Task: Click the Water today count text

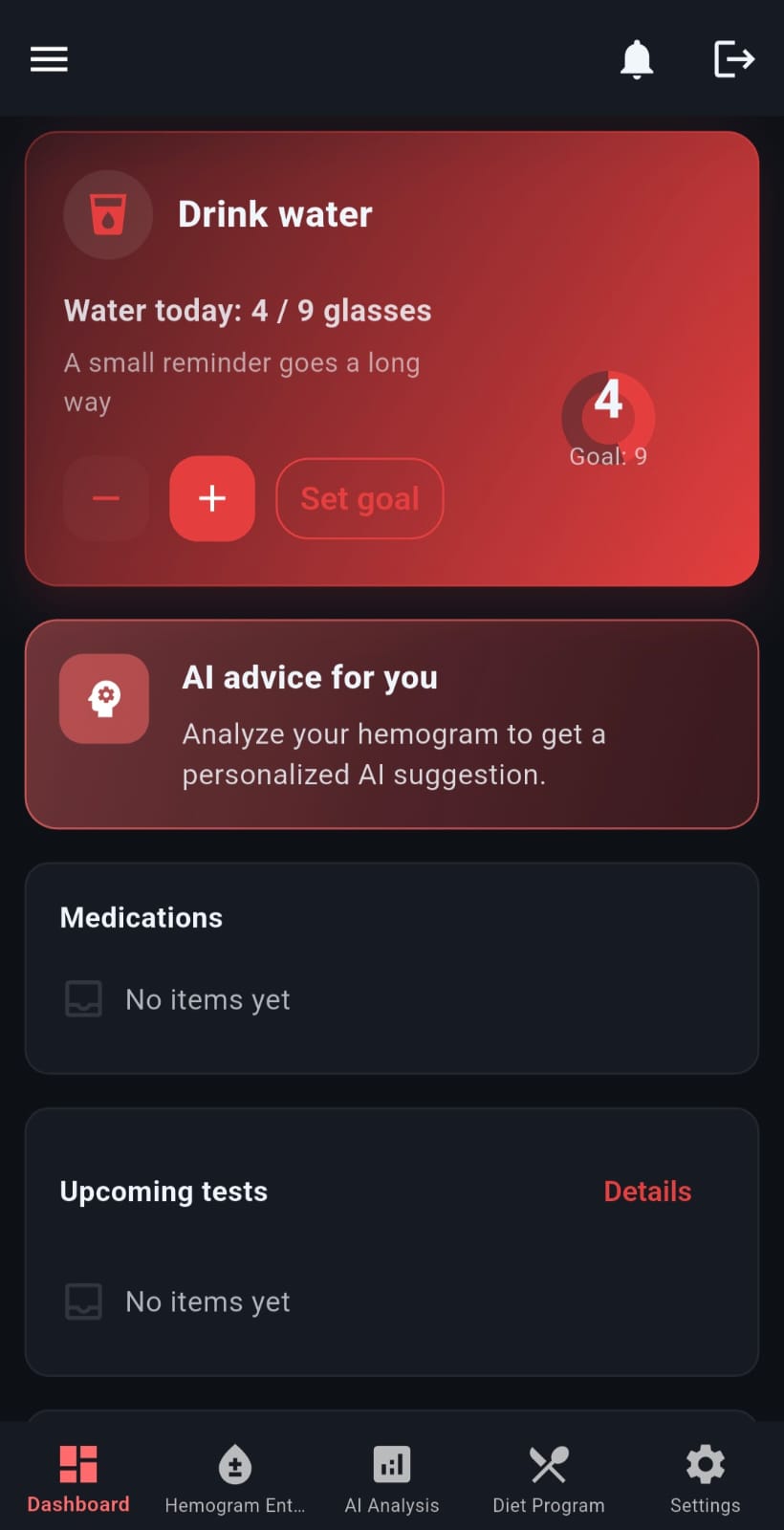Action: pyautogui.click(x=247, y=310)
